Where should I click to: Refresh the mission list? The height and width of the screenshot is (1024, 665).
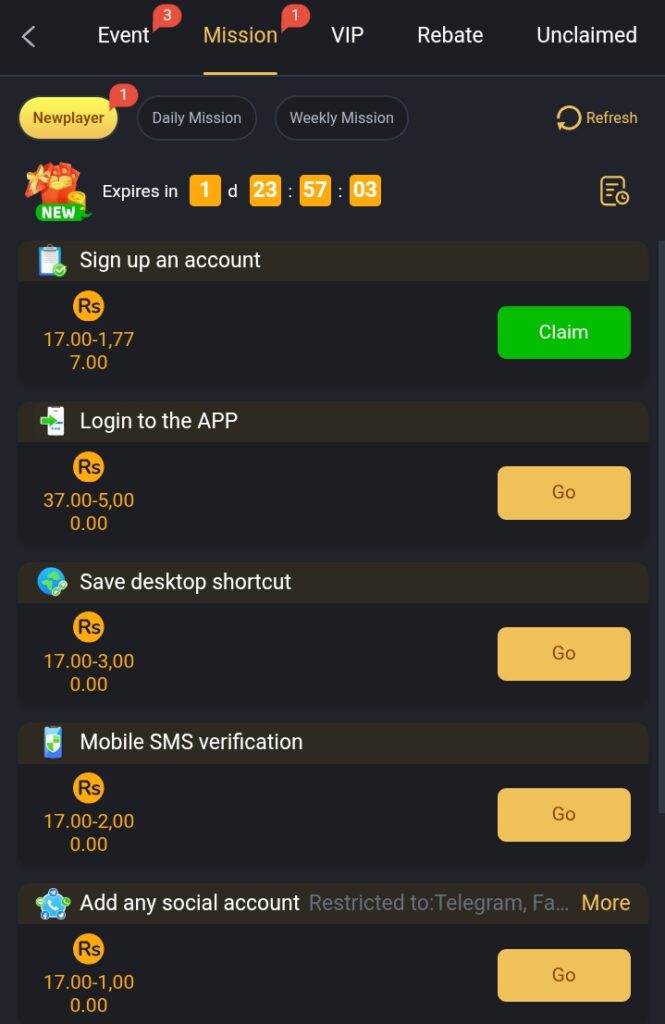click(597, 118)
